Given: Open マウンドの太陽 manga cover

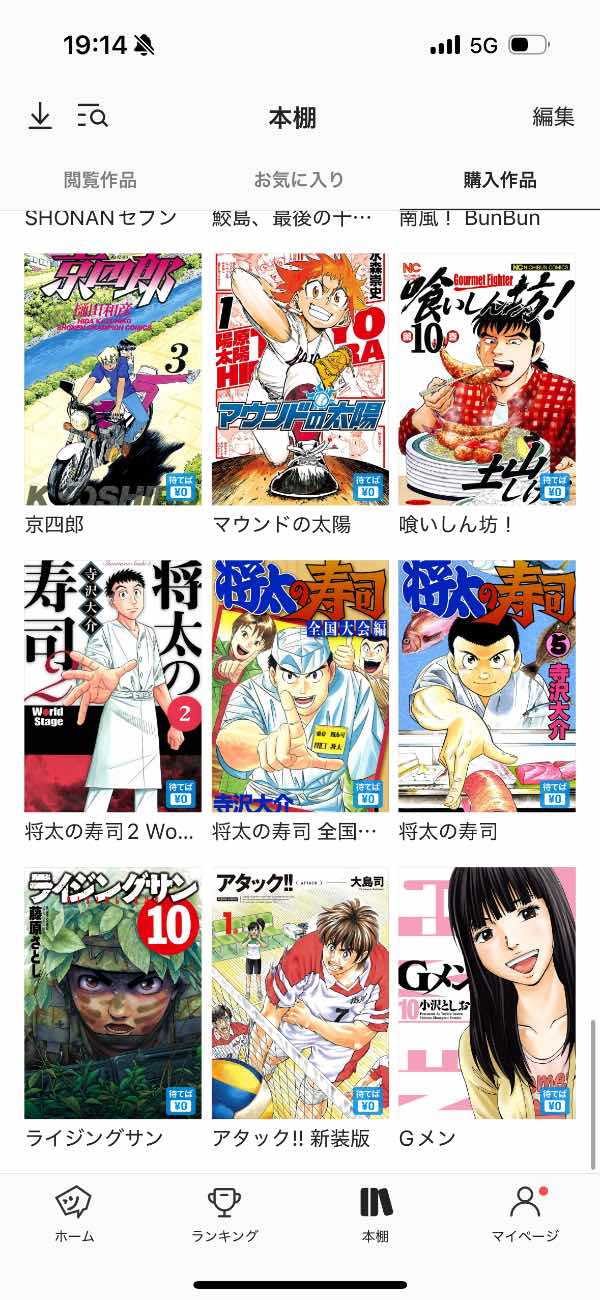Looking at the screenshot, I should click(301, 378).
